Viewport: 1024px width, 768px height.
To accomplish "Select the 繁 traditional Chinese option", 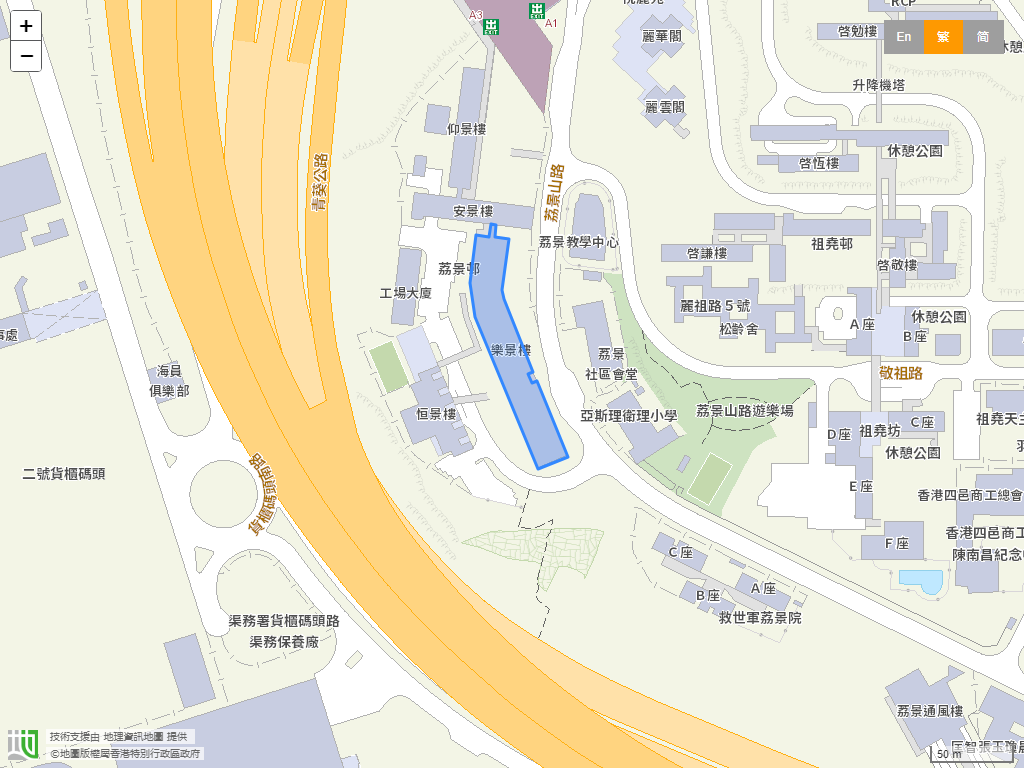I will click(x=943, y=37).
